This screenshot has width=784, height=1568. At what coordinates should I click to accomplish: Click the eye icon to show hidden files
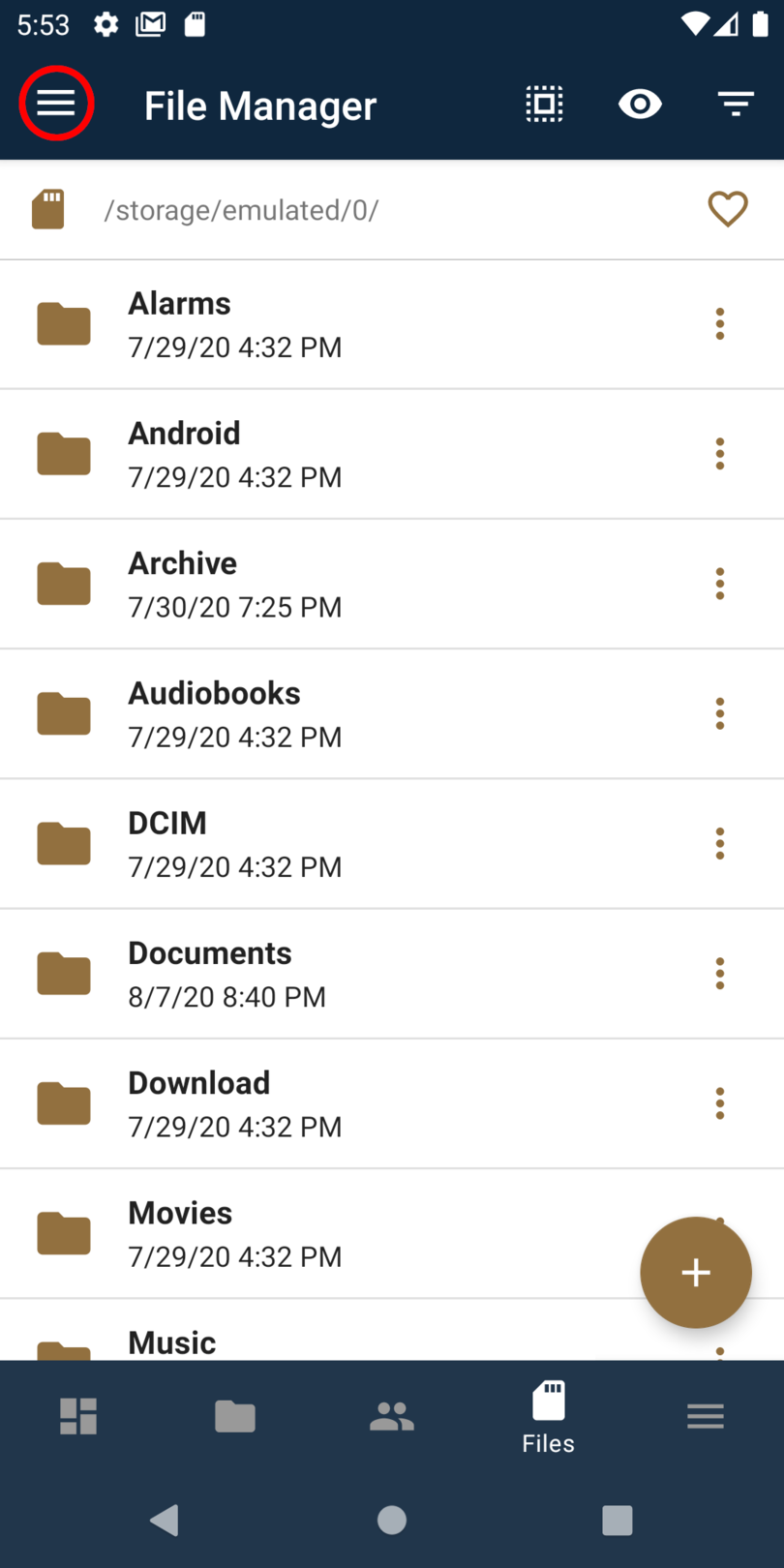[x=639, y=104]
